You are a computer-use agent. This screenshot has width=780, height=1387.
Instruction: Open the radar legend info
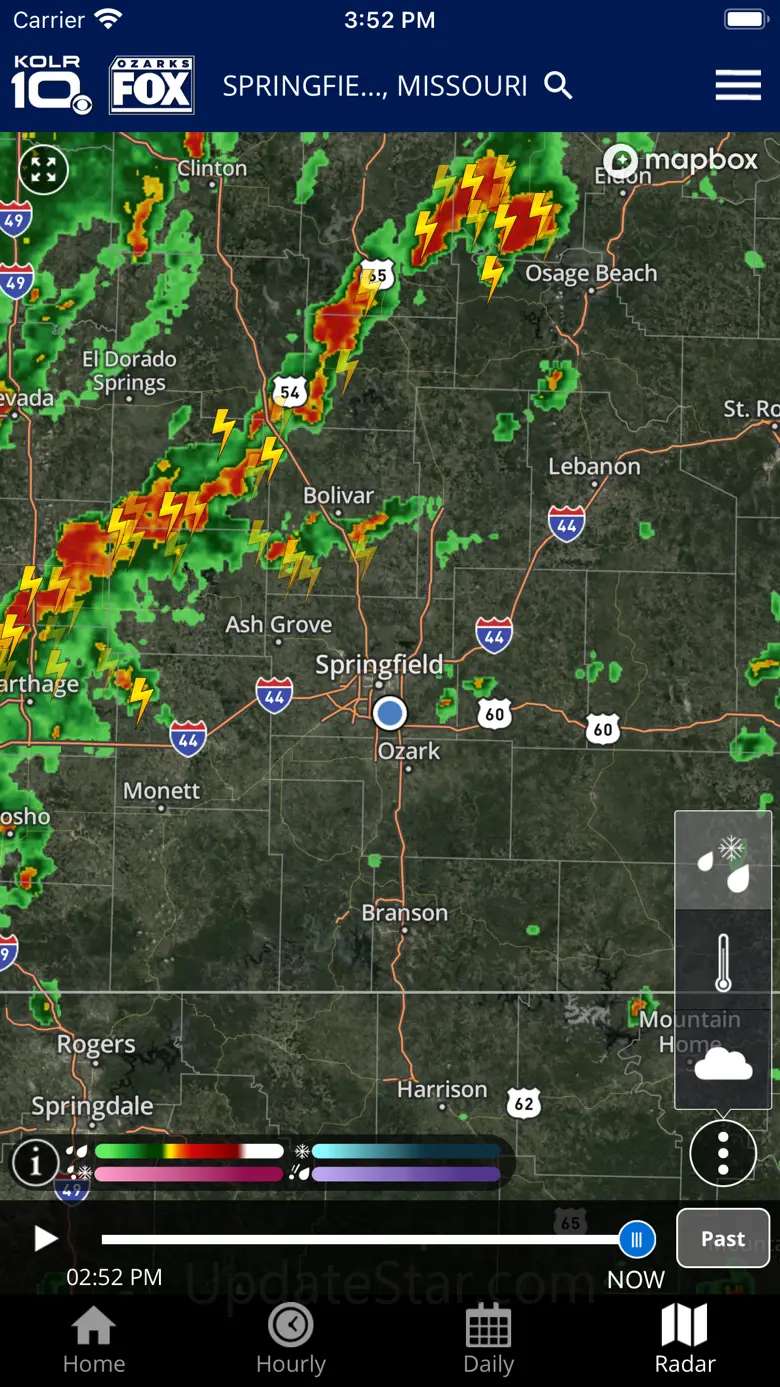tap(36, 1162)
